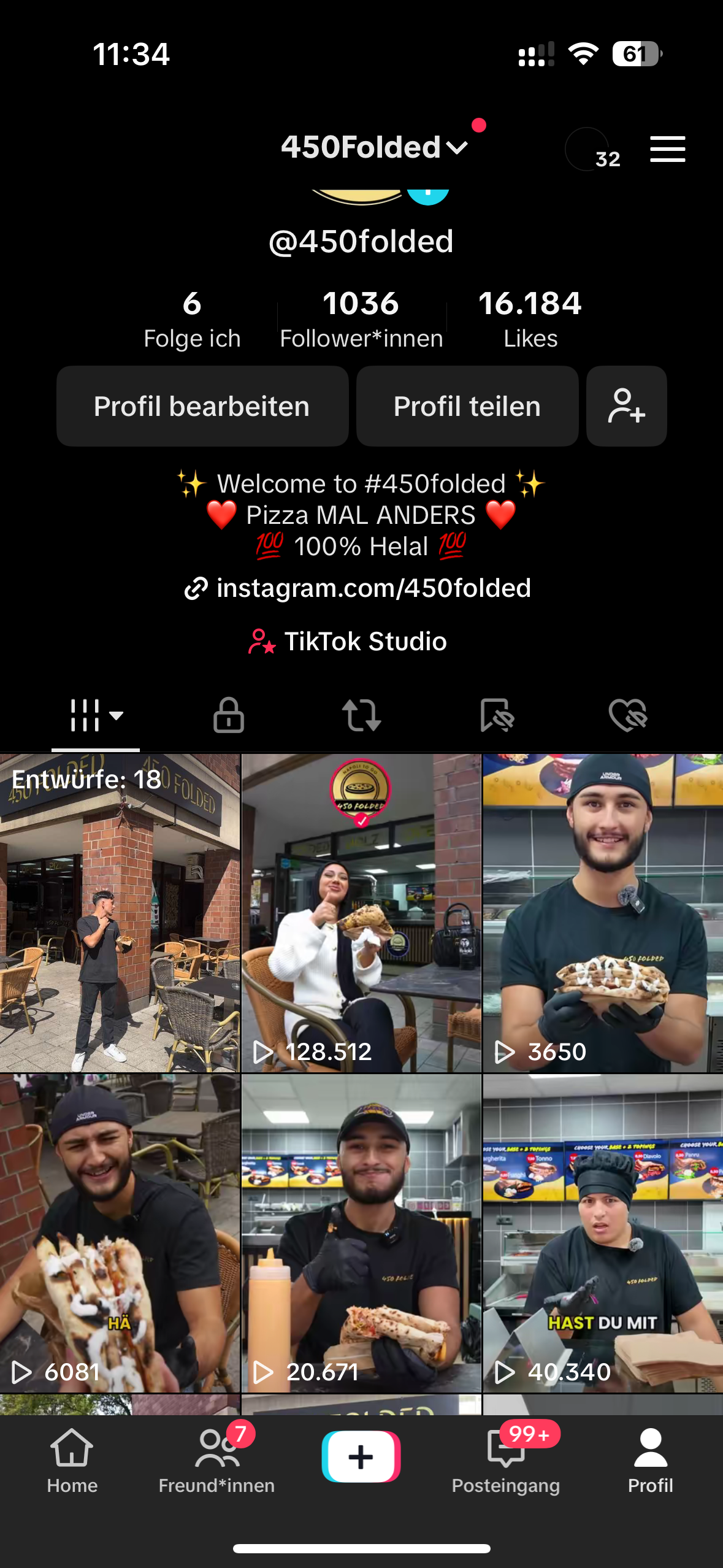Open the hamburger menu
This screenshot has height=1568, width=723.
click(x=667, y=149)
